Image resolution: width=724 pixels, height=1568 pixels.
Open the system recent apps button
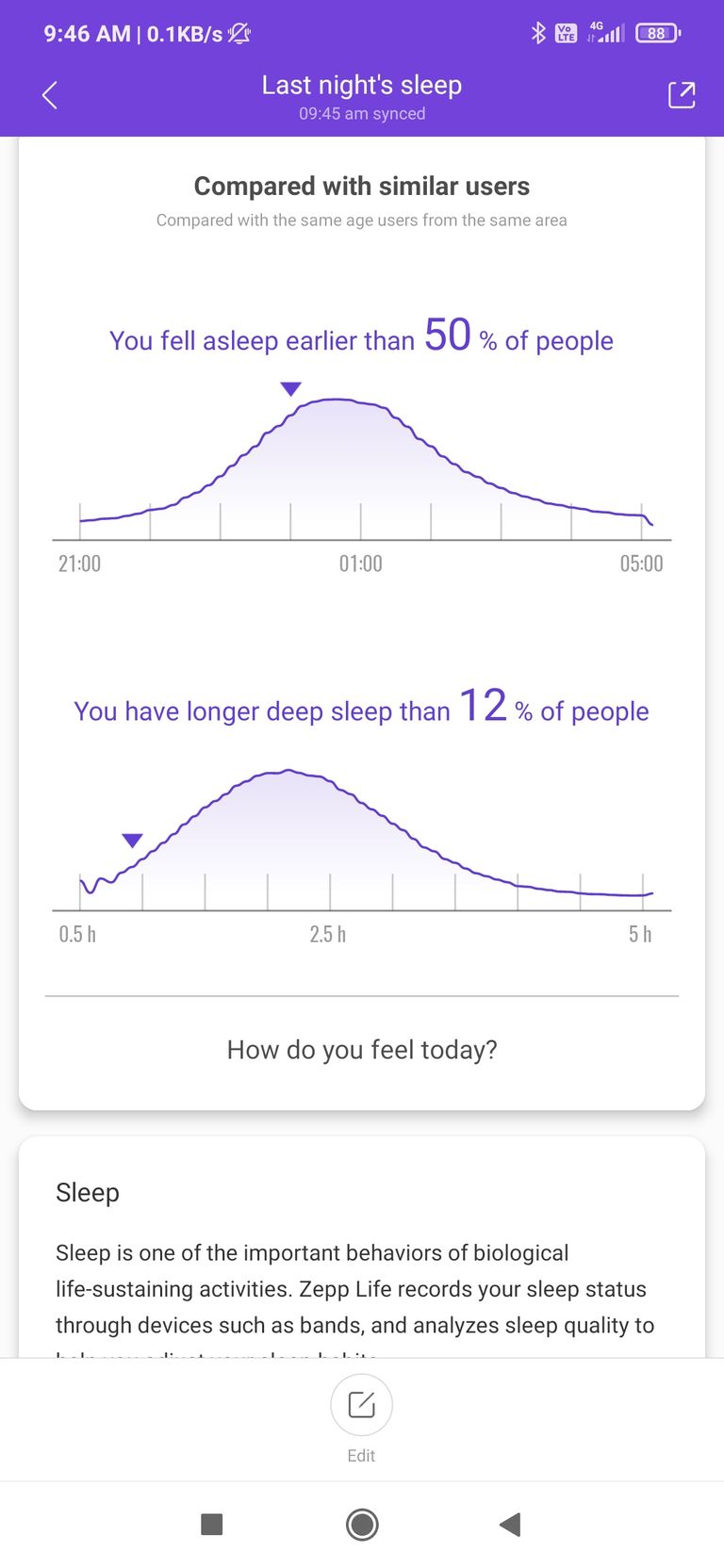pos(212,1524)
